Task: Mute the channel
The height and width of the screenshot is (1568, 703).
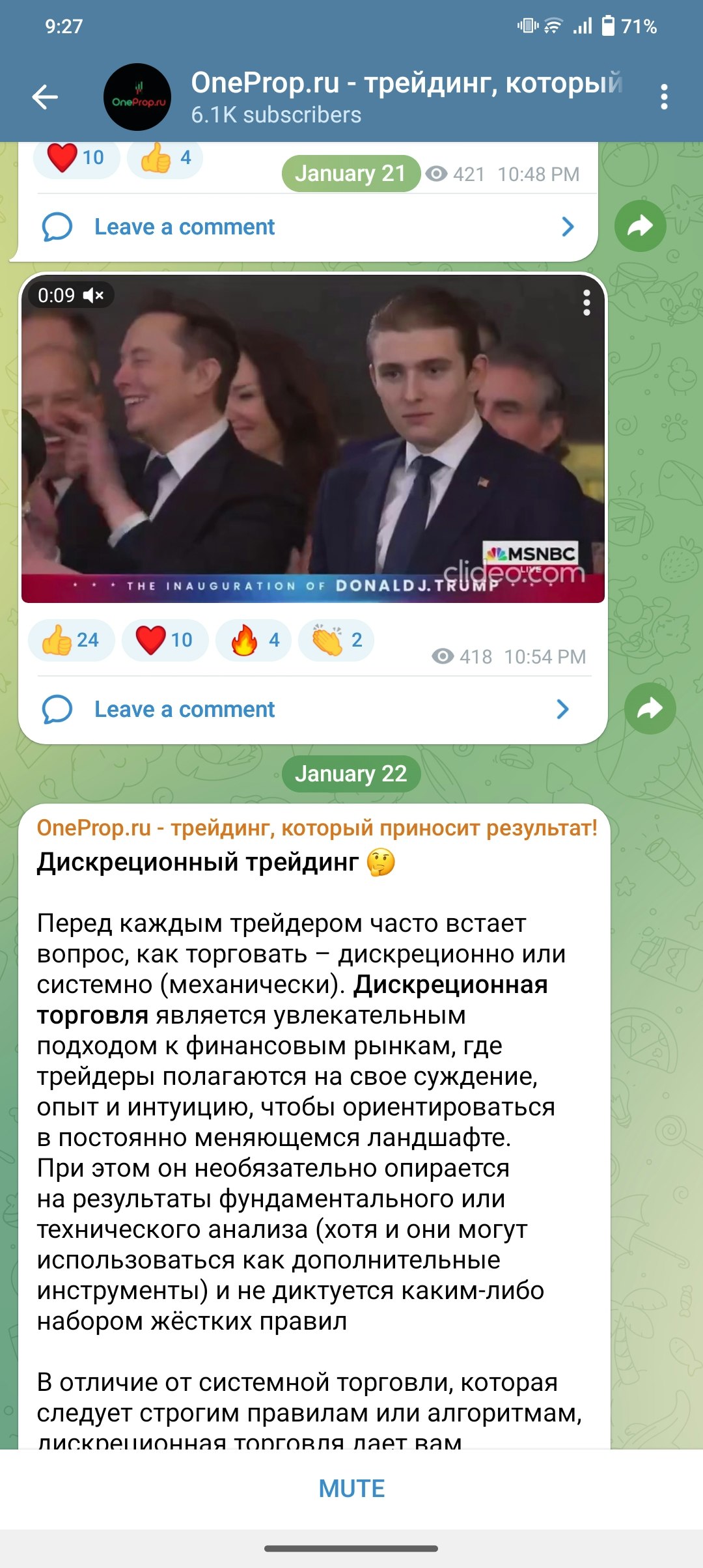Action: tap(351, 1489)
